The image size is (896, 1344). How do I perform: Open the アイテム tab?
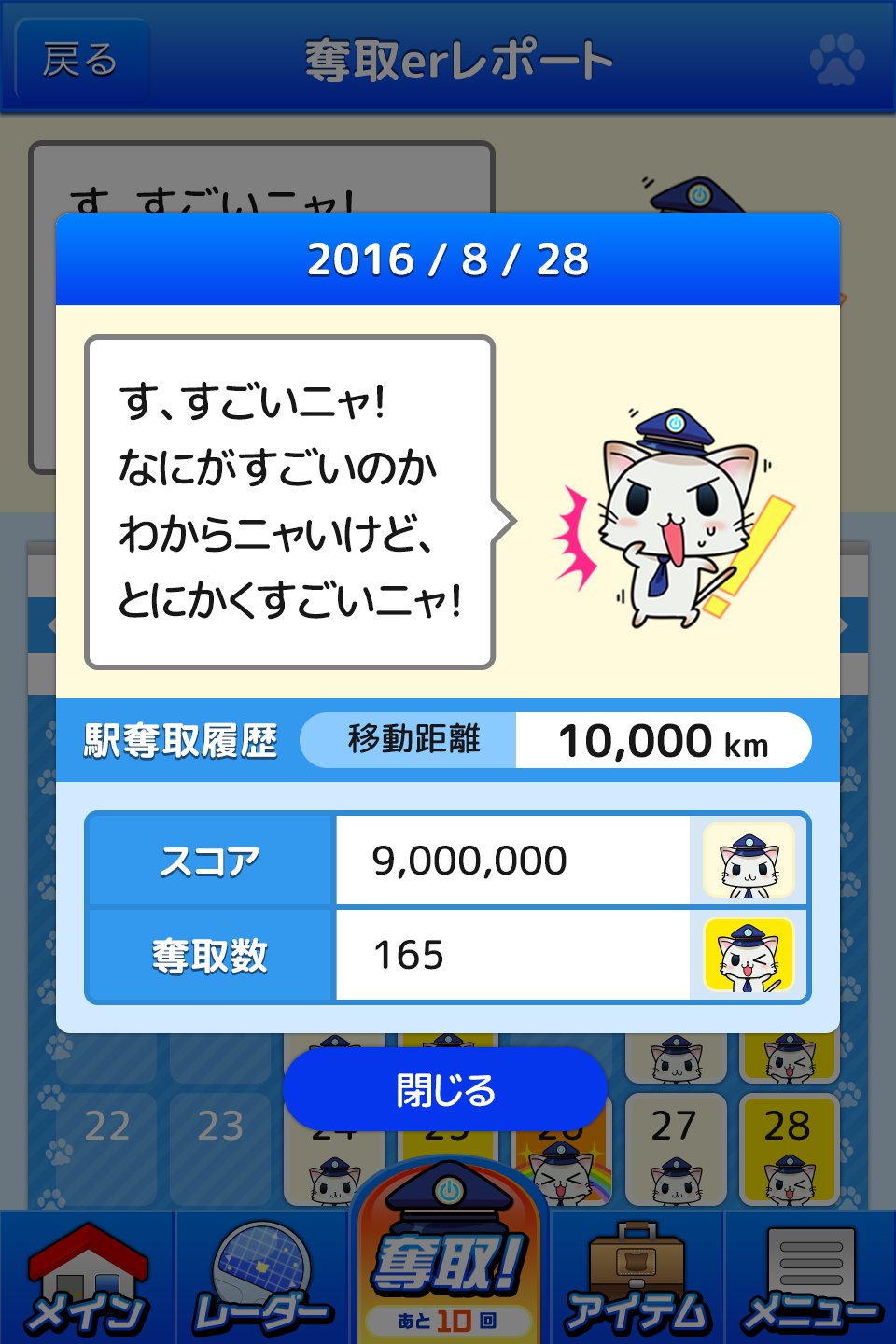tap(637, 1279)
